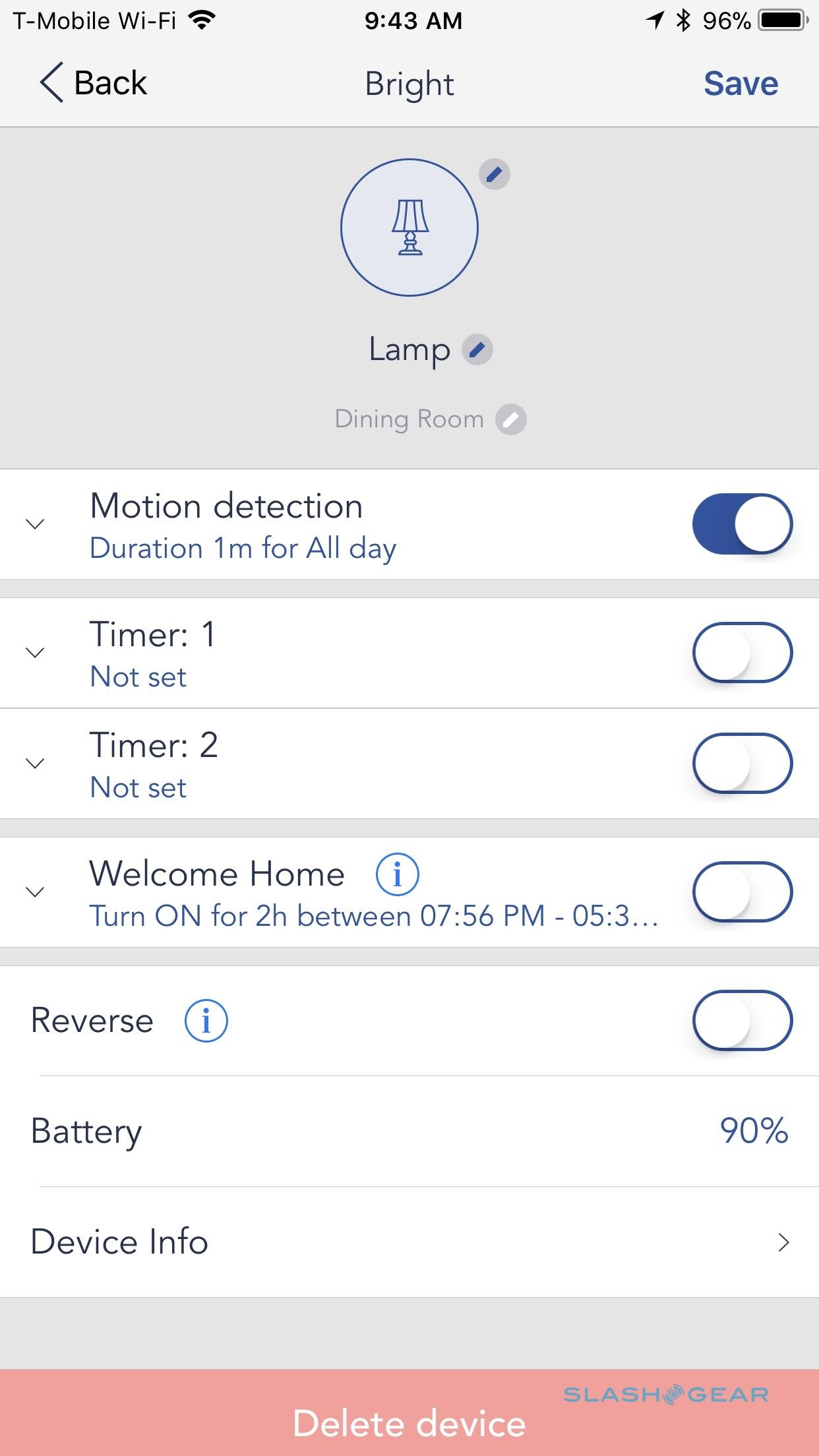Screen dimensions: 819x1456
Task: Show info about Reverse
Action: [x=206, y=1021]
